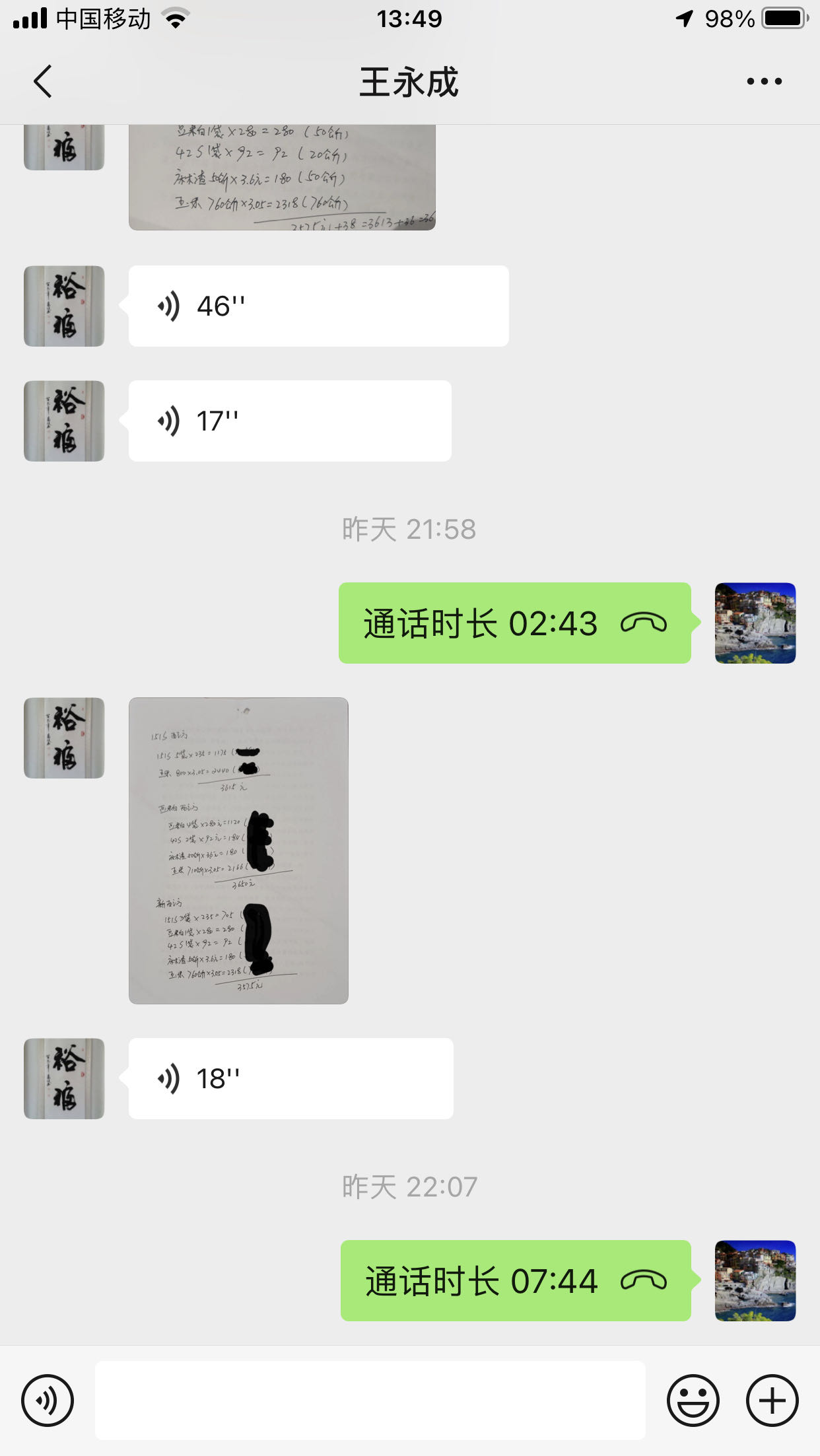Tap the 通话时长 02:43 call record
The width and height of the screenshot is (820, 1456).
tap(514, 623)
